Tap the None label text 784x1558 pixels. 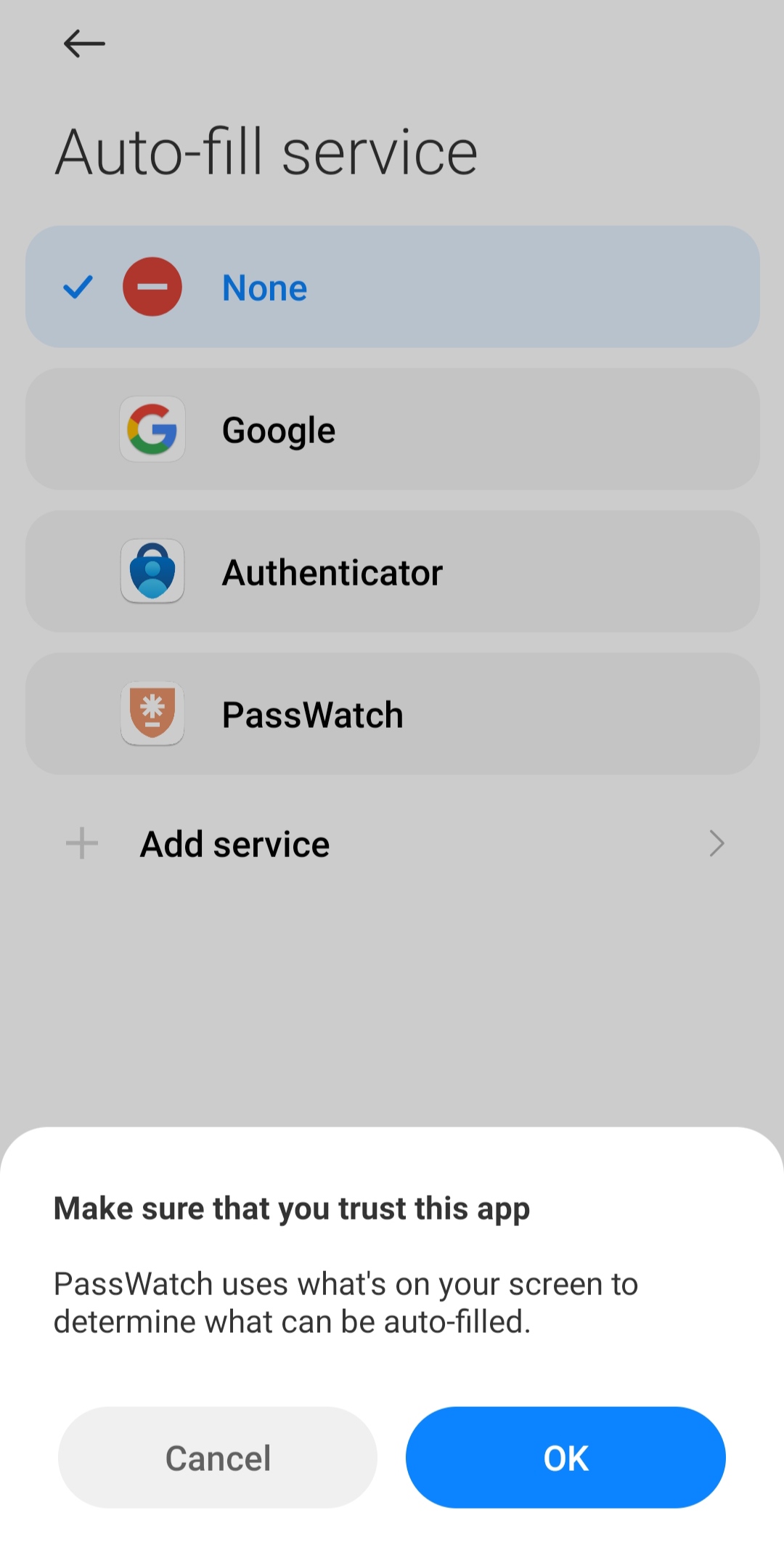(x=264, y=287)
